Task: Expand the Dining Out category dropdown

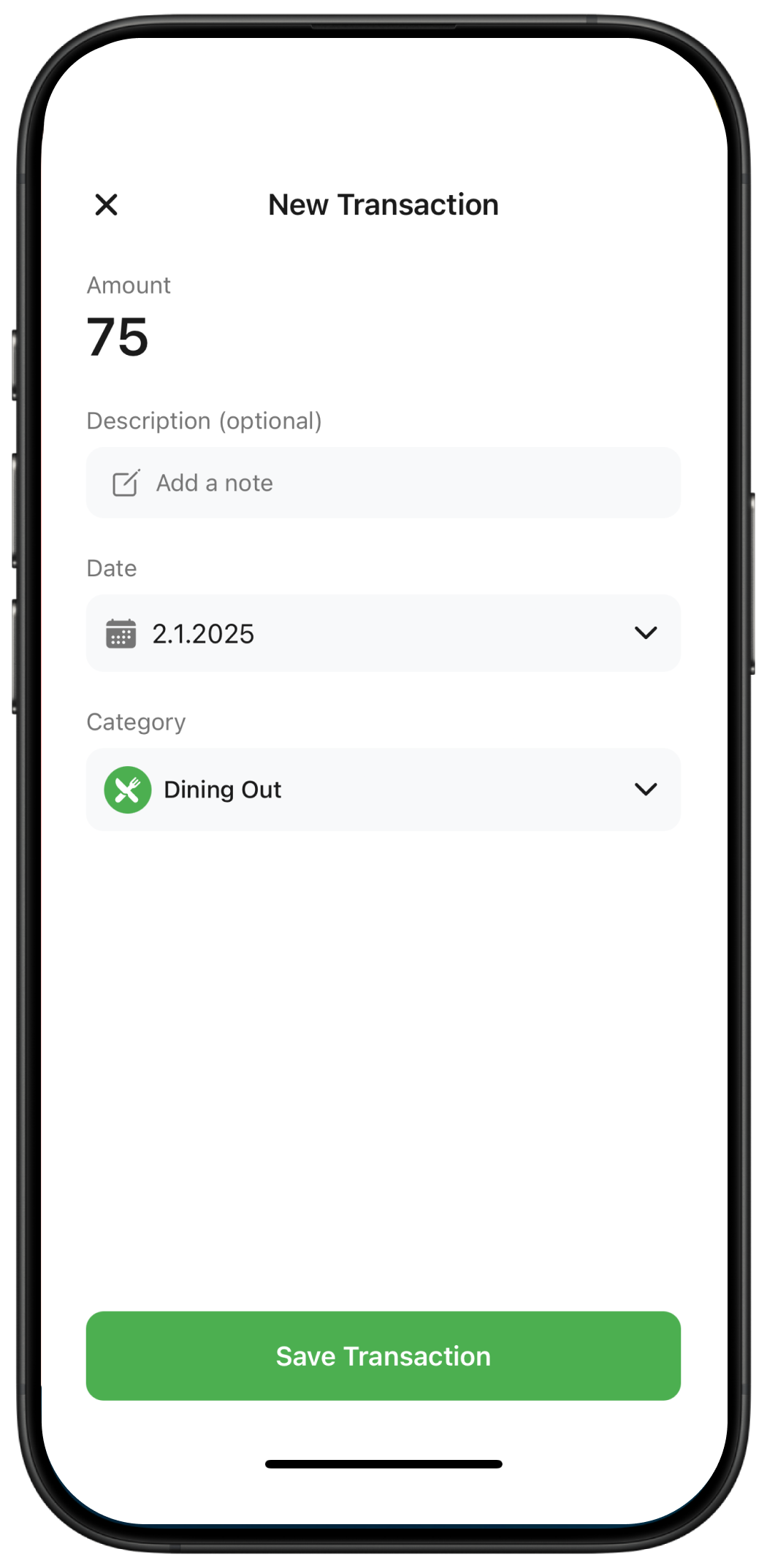Action: coord(383,789)
